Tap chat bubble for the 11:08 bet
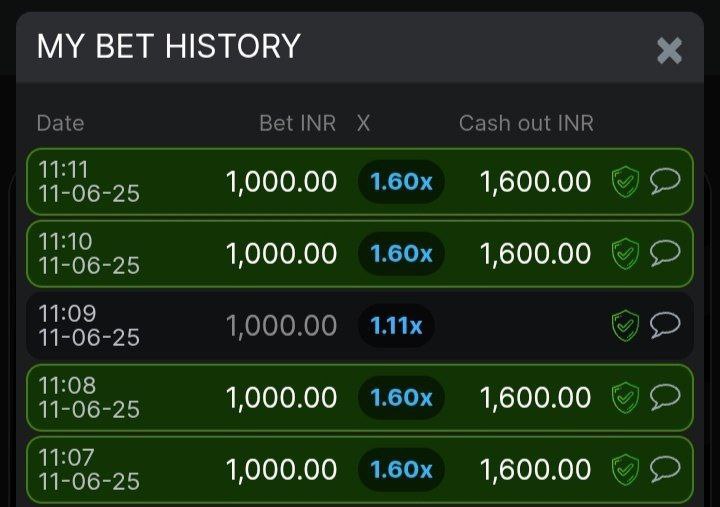This screenshot has width=720, height=507. 665,397
